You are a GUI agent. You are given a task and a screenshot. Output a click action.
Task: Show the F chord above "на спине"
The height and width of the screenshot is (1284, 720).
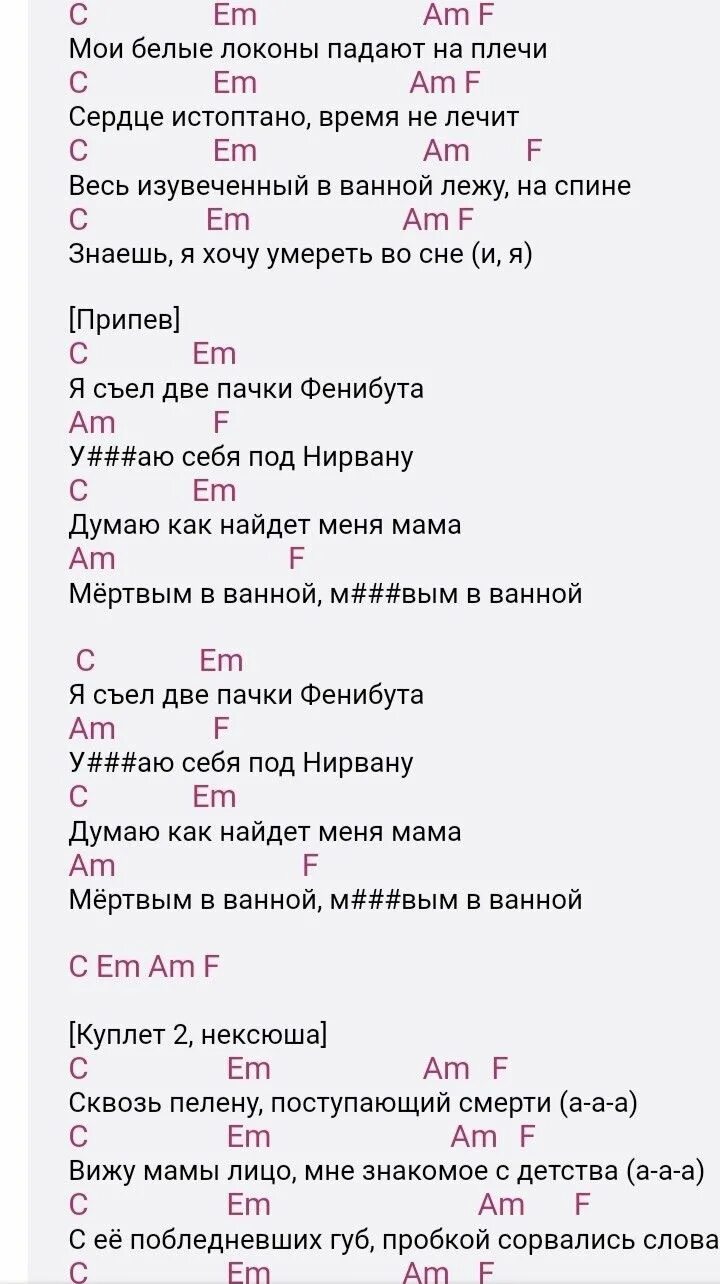click(534, 150)
